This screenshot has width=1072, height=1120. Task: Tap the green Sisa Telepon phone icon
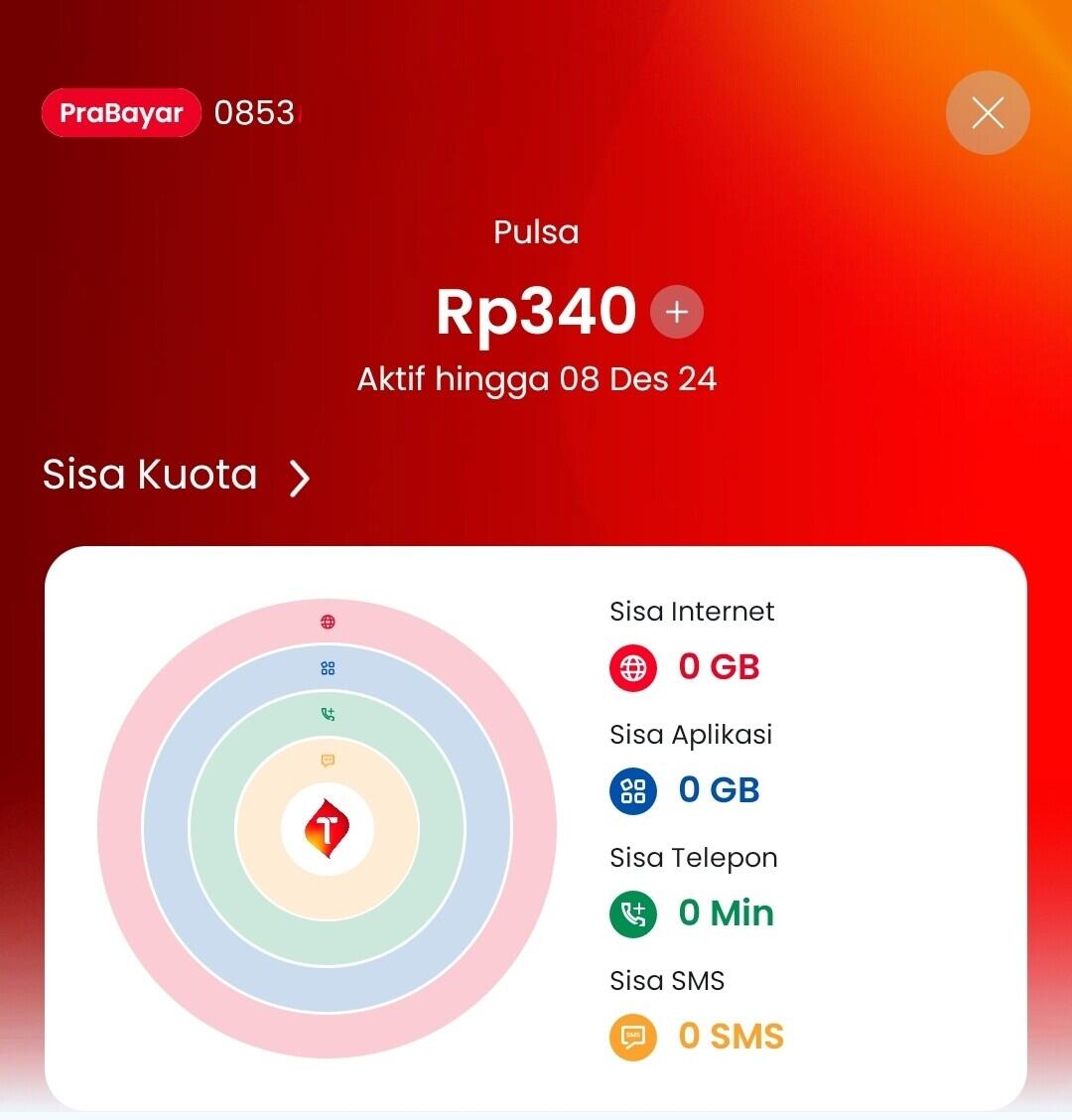coord(633,913)
